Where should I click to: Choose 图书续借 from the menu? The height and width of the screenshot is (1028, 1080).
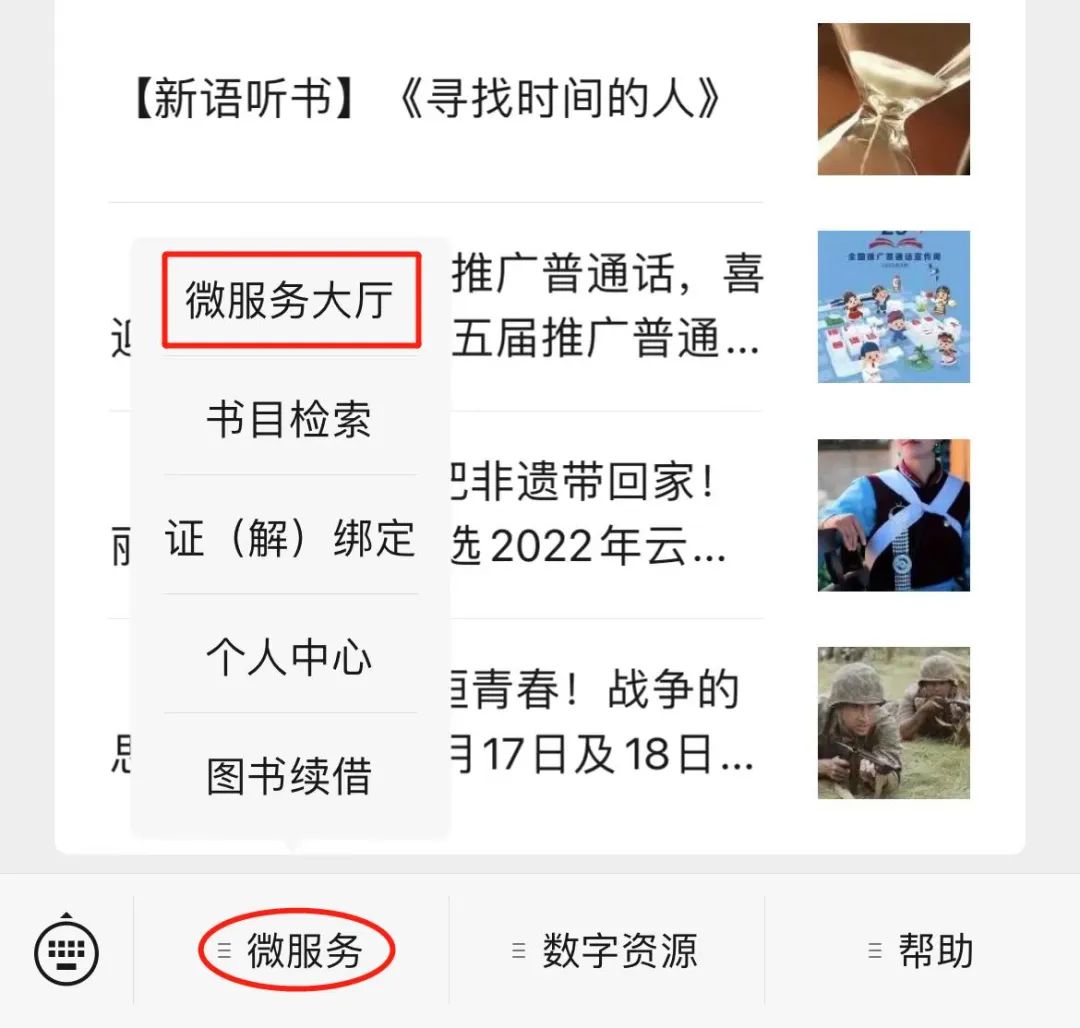point(290,776)
